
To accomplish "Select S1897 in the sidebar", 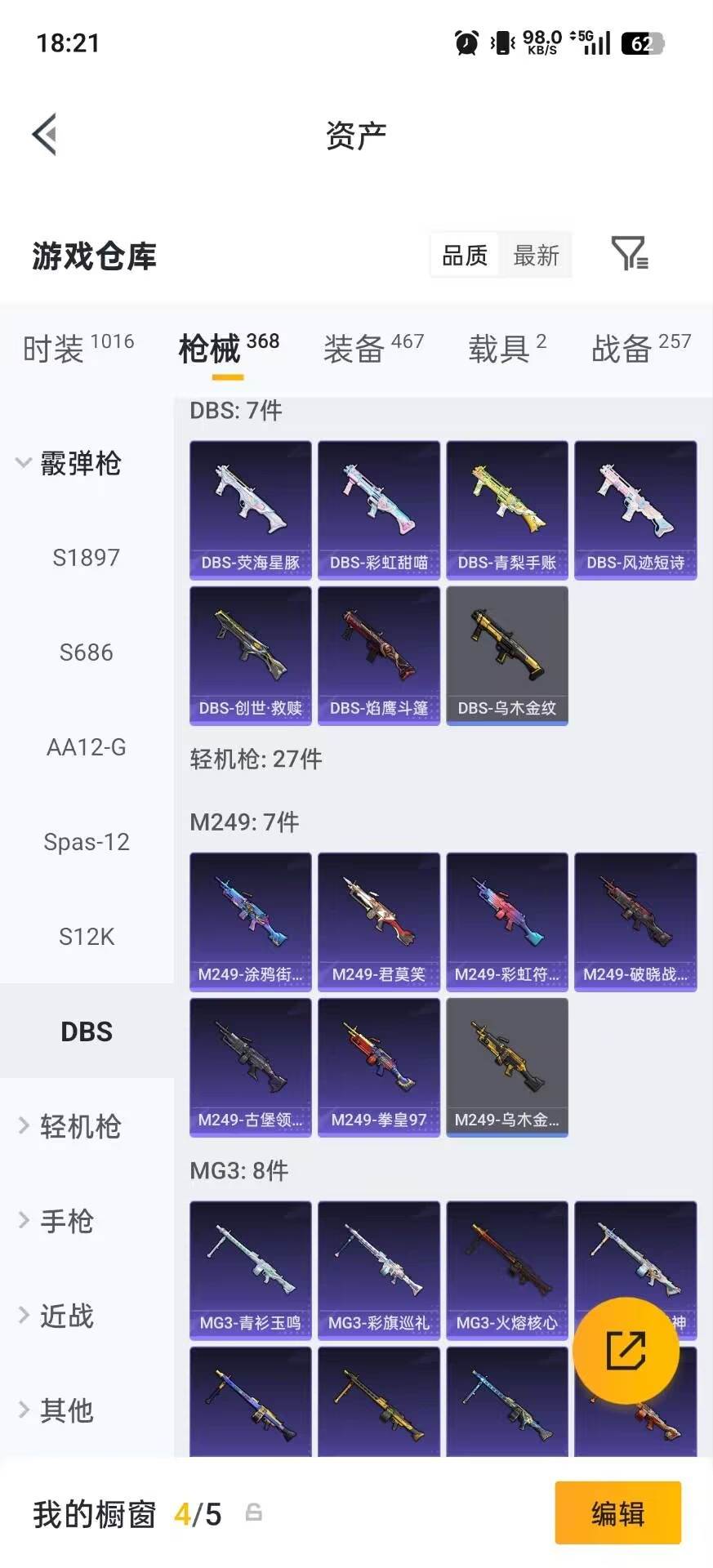I will tap(87, 558).
